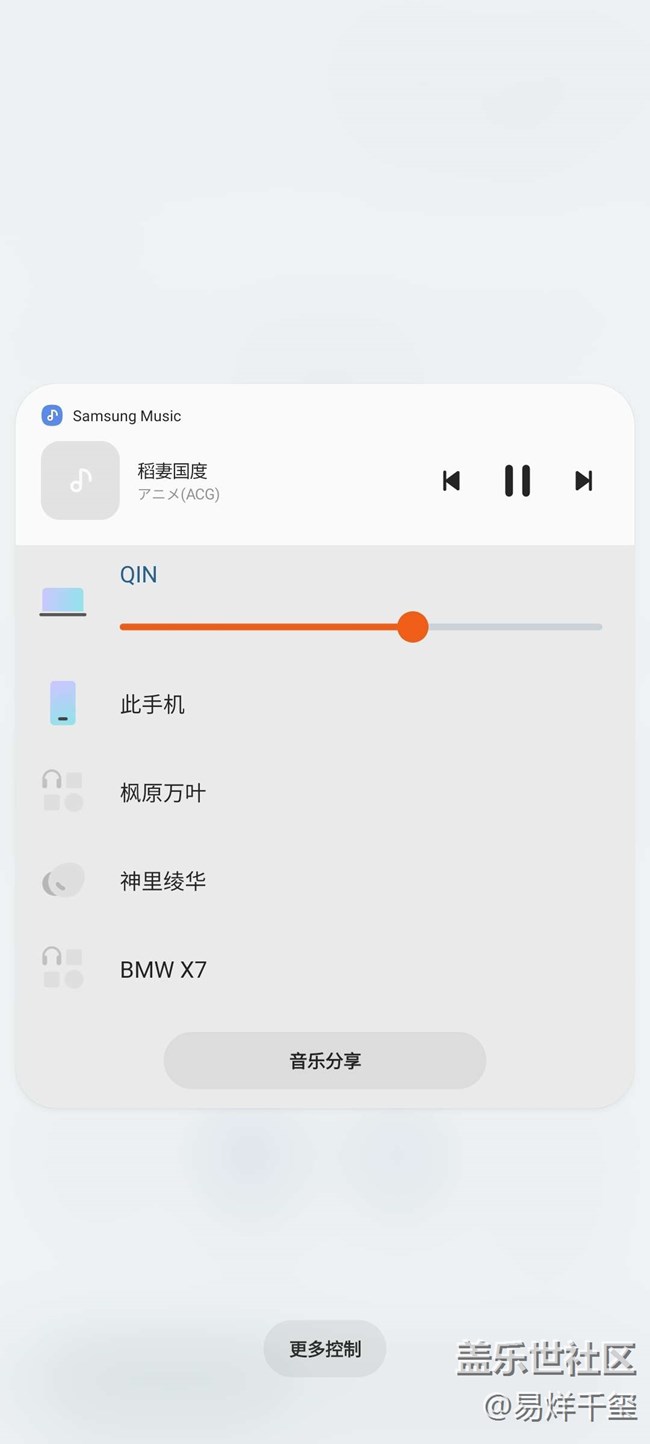The height and width of the screenshot is (1444, 650).
Task: Tap the 音乐分享 button
Action: [325, 1061]
